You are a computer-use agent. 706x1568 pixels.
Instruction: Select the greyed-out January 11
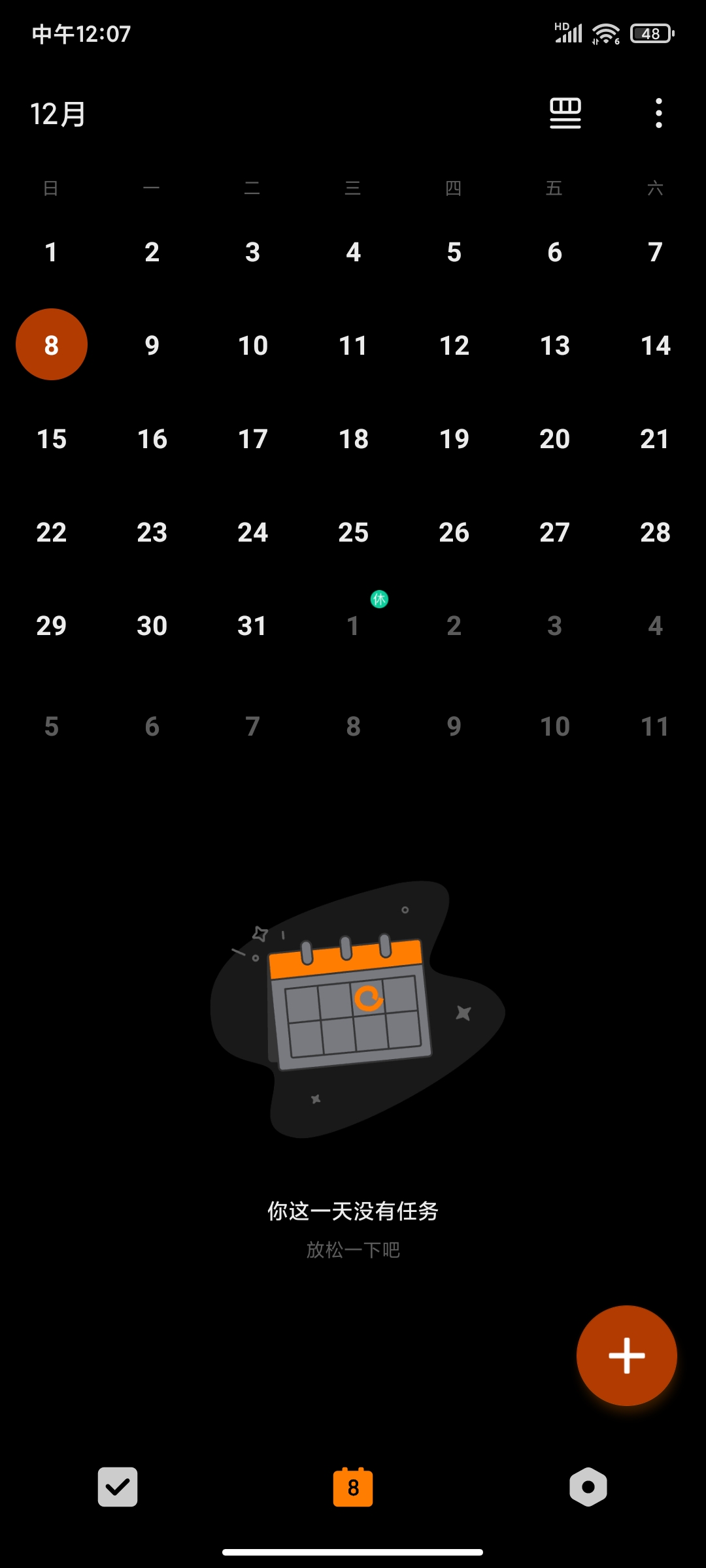pyautogui.click(x=655, y=727)
